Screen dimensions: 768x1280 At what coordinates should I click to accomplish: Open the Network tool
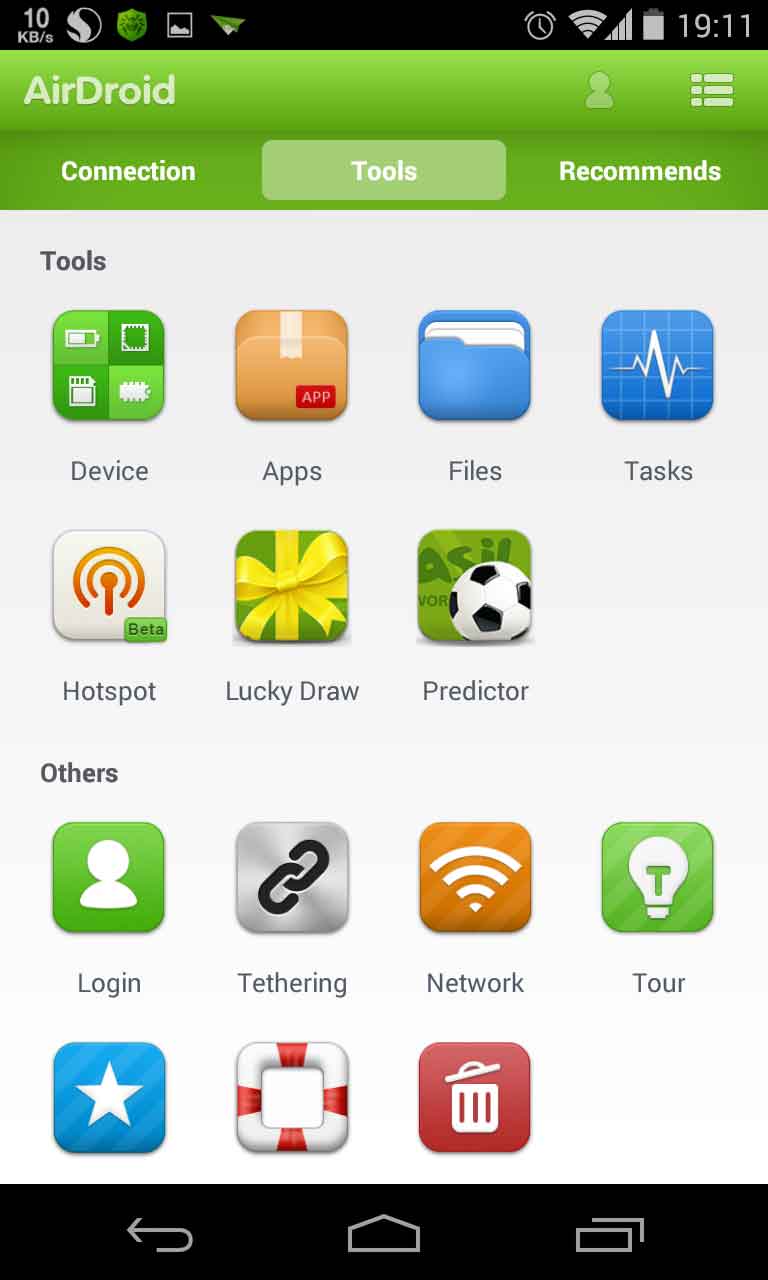[474, 877]
